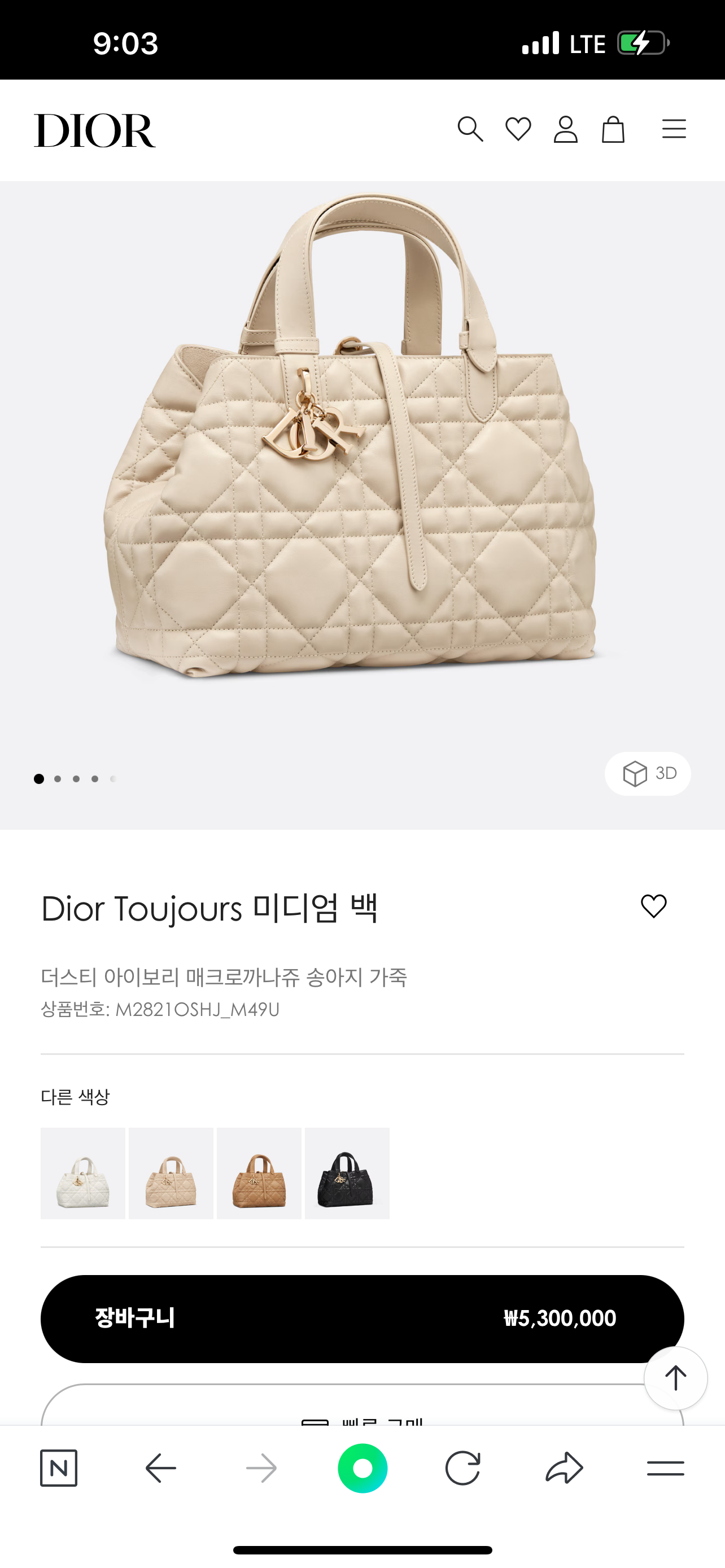This screenshot has height=1568, width=725.
Task: Add Dior Toujours bag to wishlist
Action: [654, 906]
